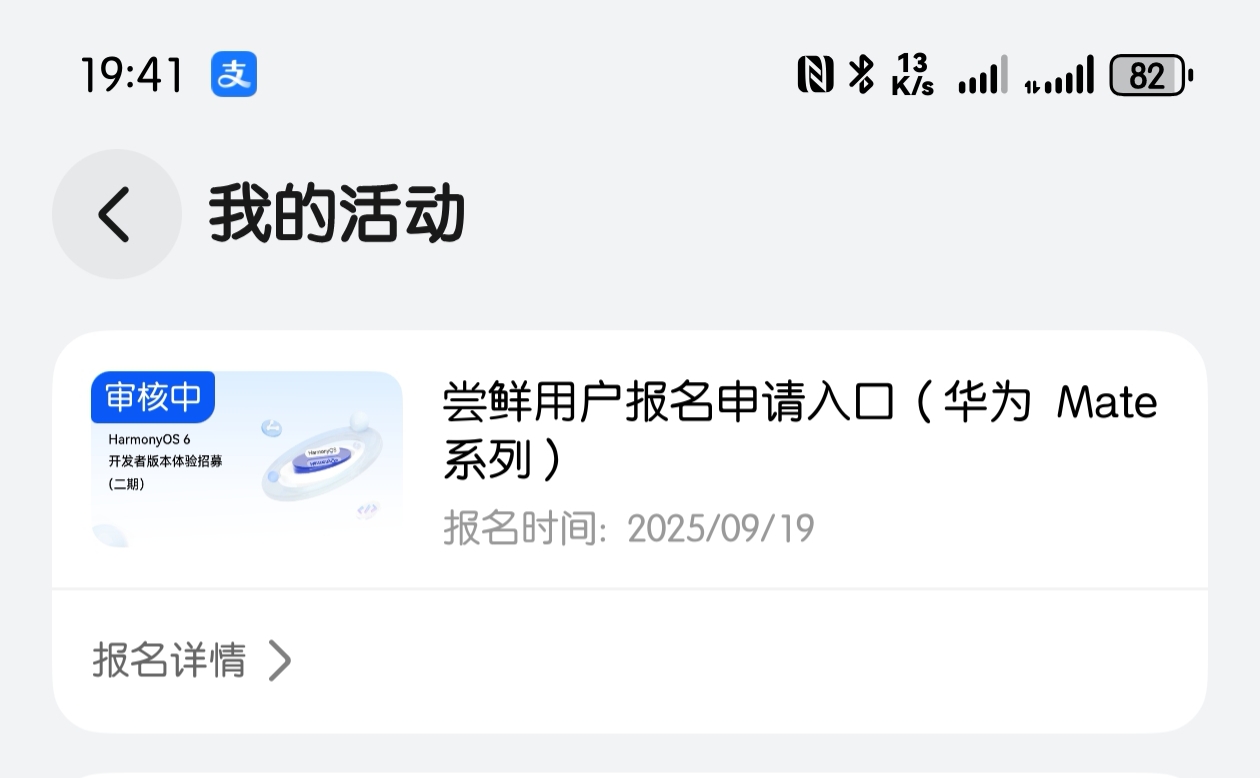The image size is (1260, 778).
Task: Go back from 我的活动 page
Action: (116, 214)
